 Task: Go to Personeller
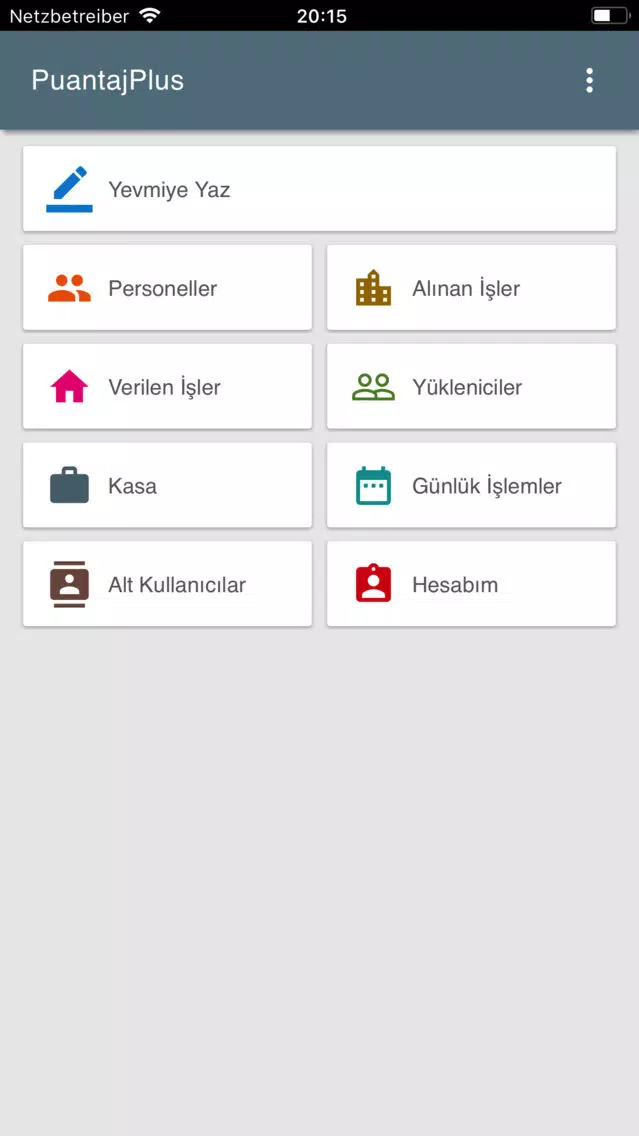pos(167,288)
